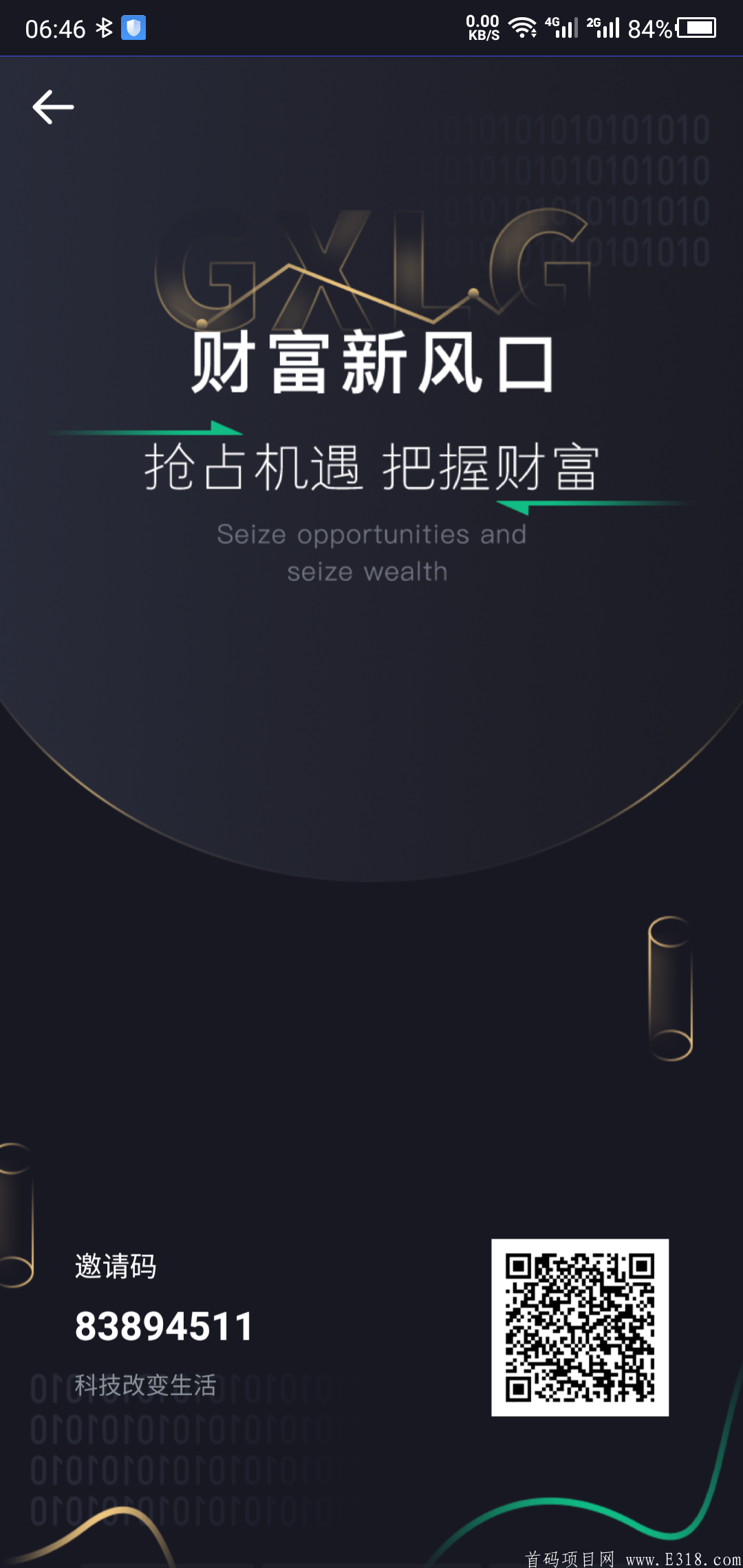Go back using the top-left arrow
The image size is (743, 1568).
click(53, 107)
